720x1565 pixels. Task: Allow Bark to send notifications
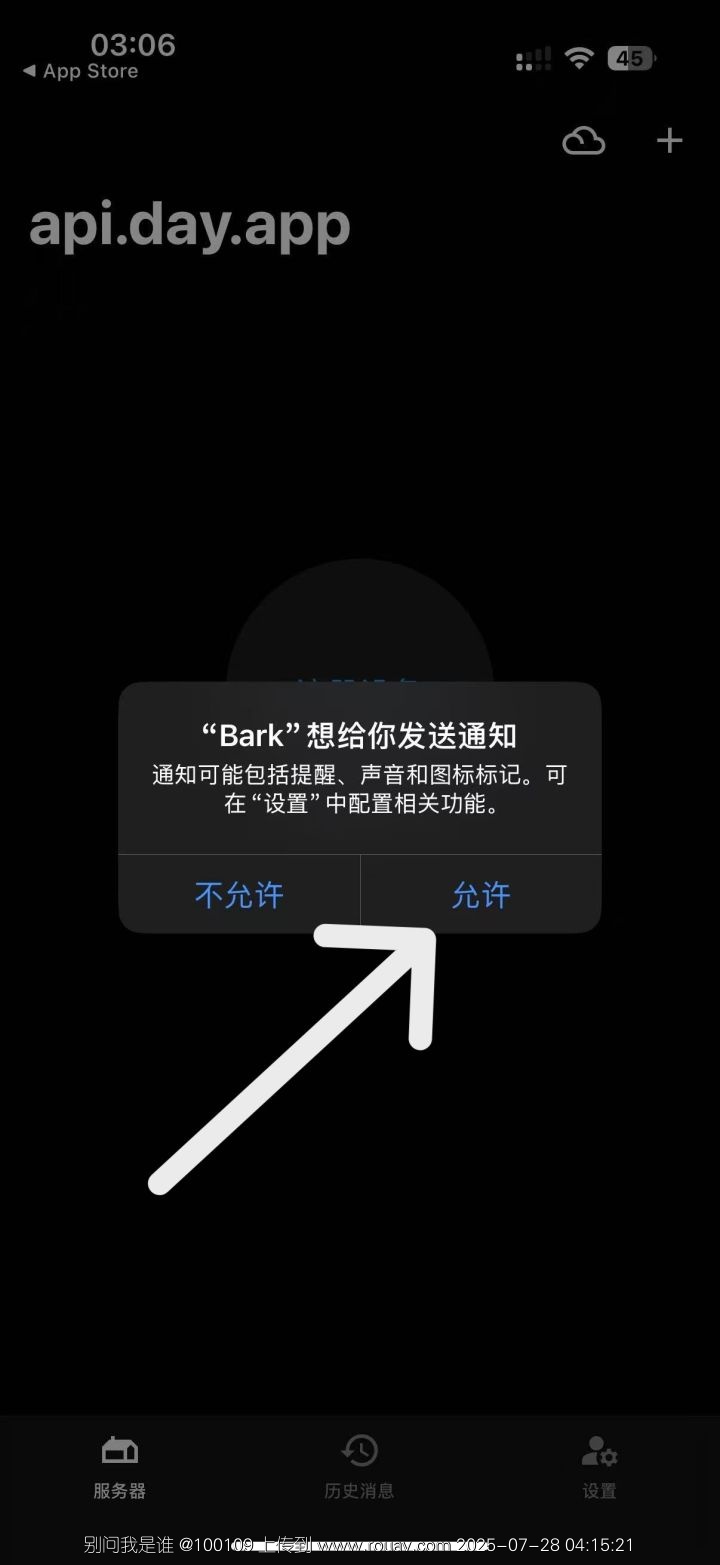481,894
